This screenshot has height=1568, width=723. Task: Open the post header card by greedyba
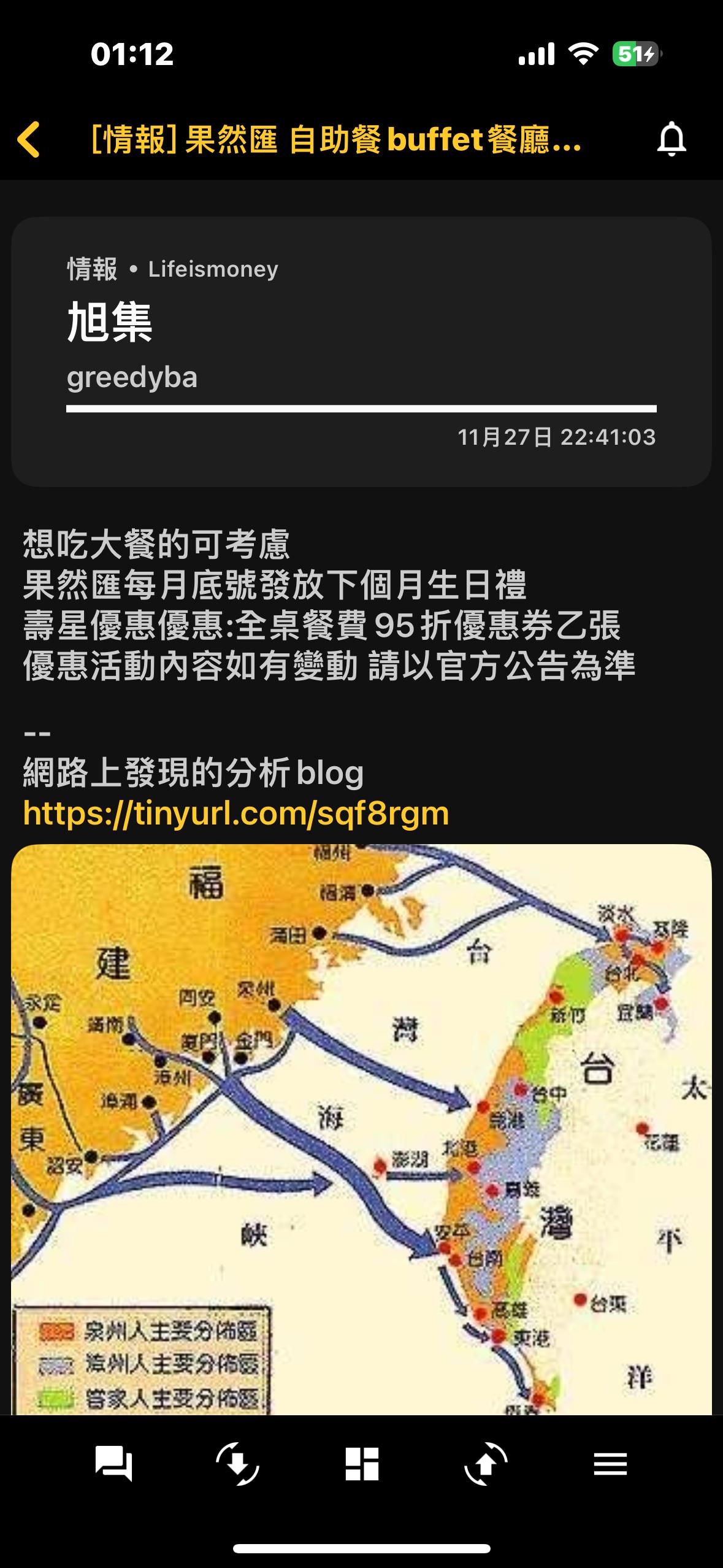[x=361, y=352]
